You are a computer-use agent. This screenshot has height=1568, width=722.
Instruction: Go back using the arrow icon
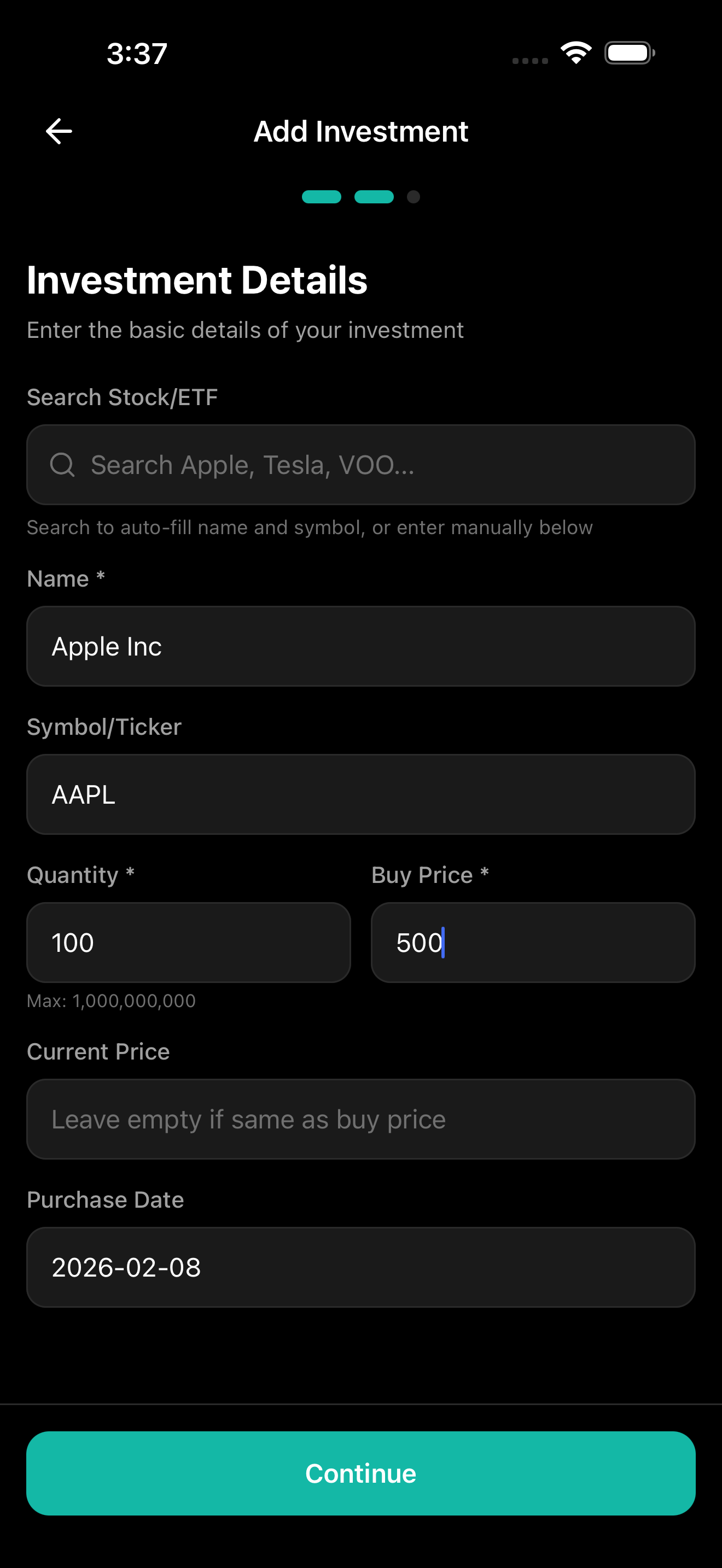[x=59, y=131]
